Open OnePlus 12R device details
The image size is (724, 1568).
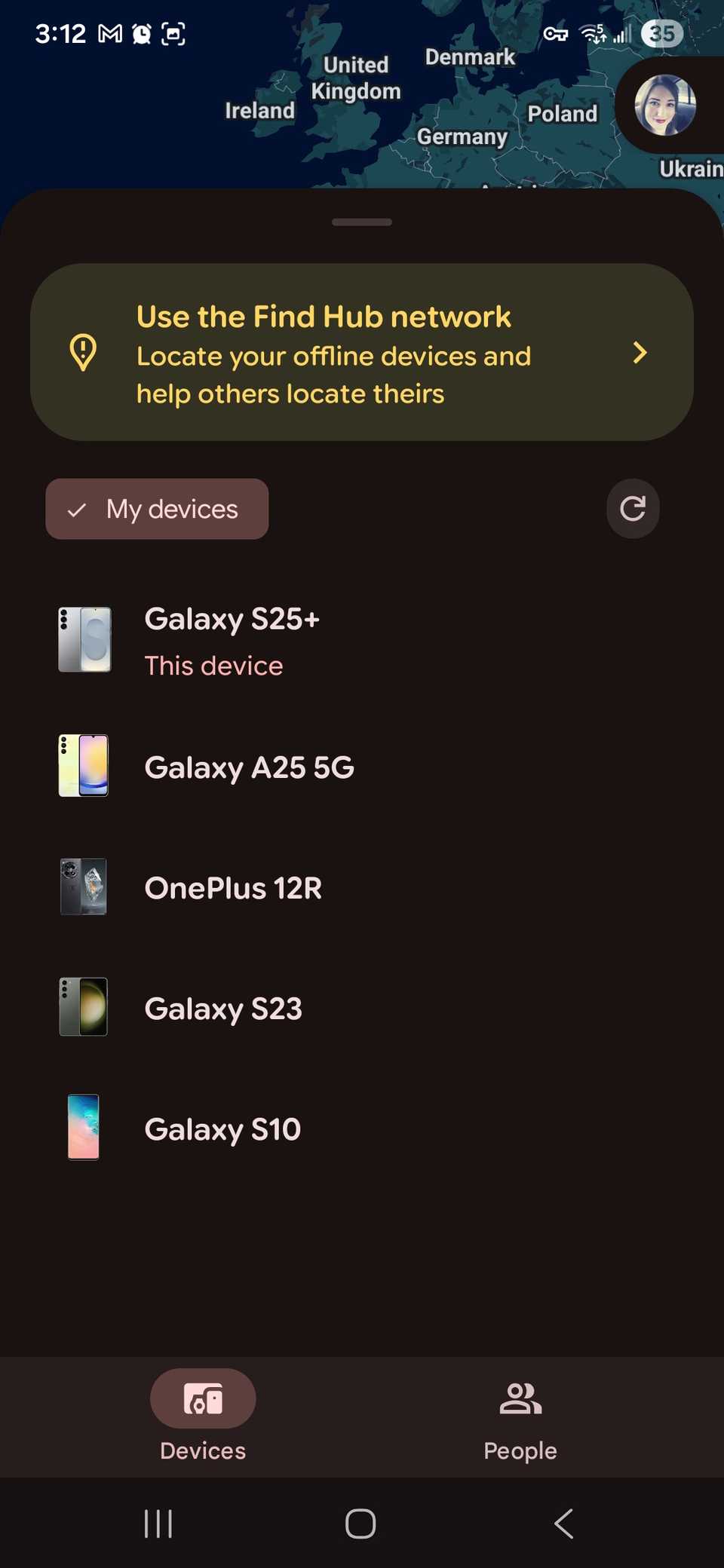coord(233,887)
